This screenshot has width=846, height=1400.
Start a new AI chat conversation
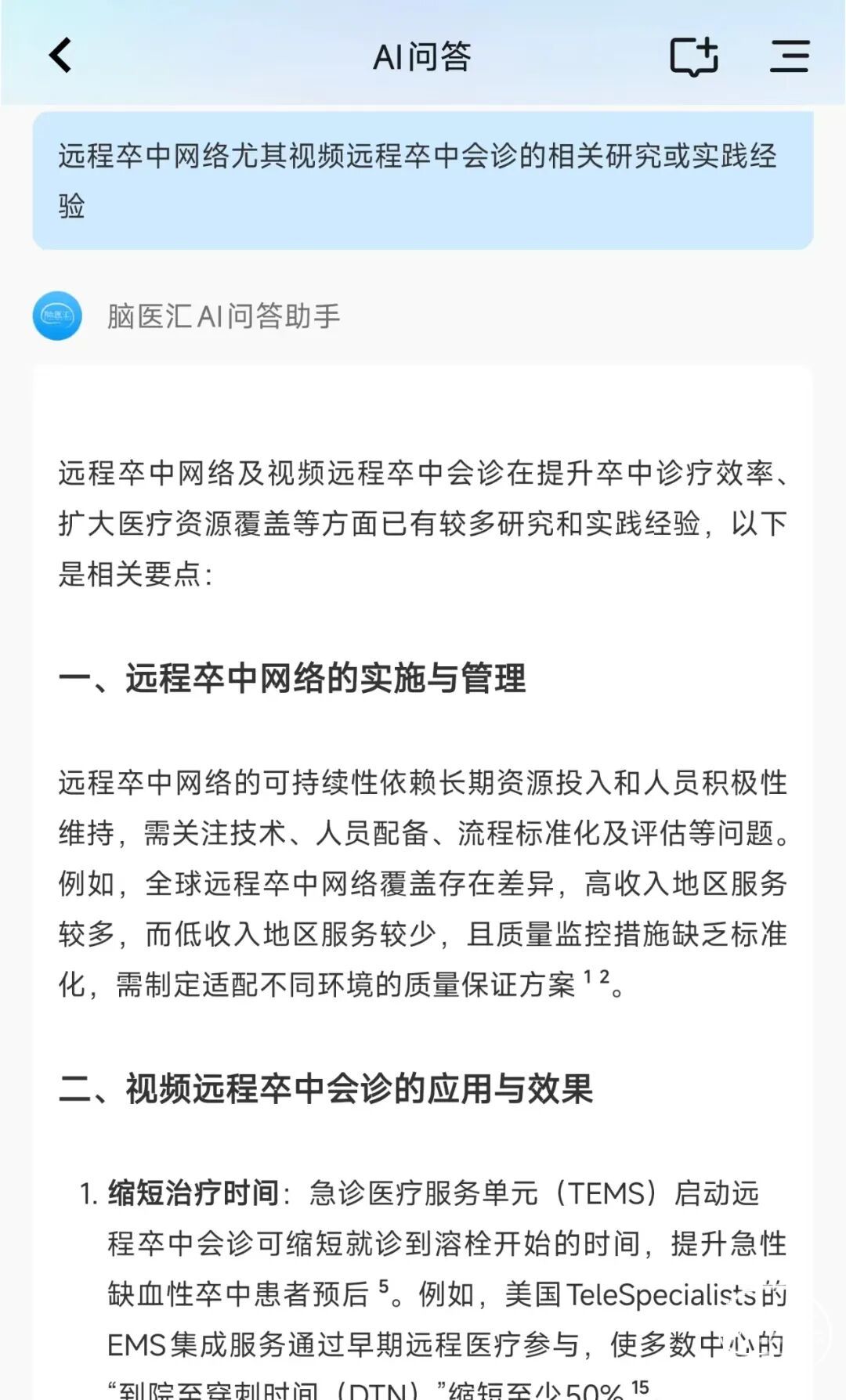click(694, 56)
